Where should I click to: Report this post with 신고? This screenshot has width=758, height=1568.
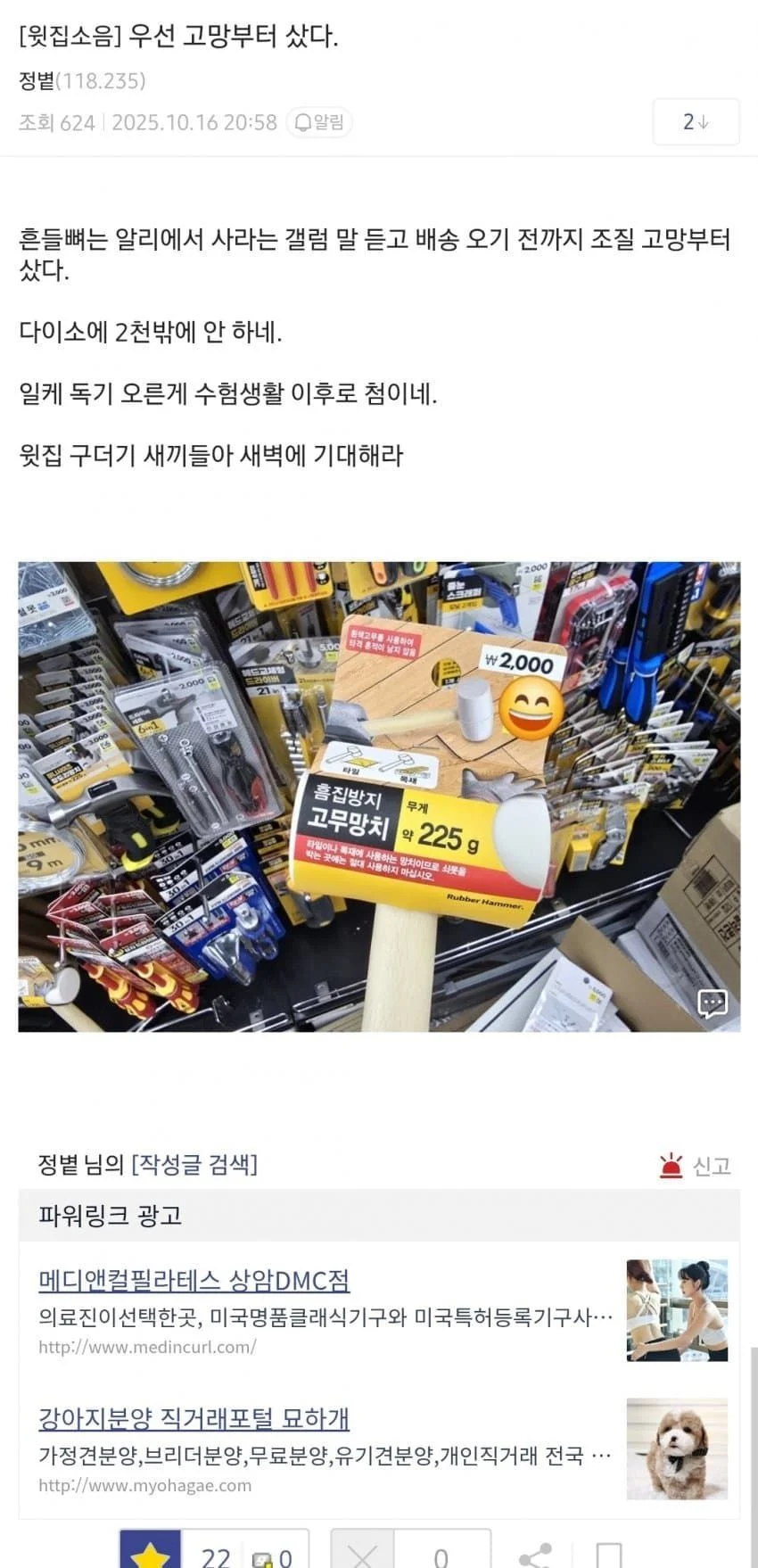[695, 1165]
